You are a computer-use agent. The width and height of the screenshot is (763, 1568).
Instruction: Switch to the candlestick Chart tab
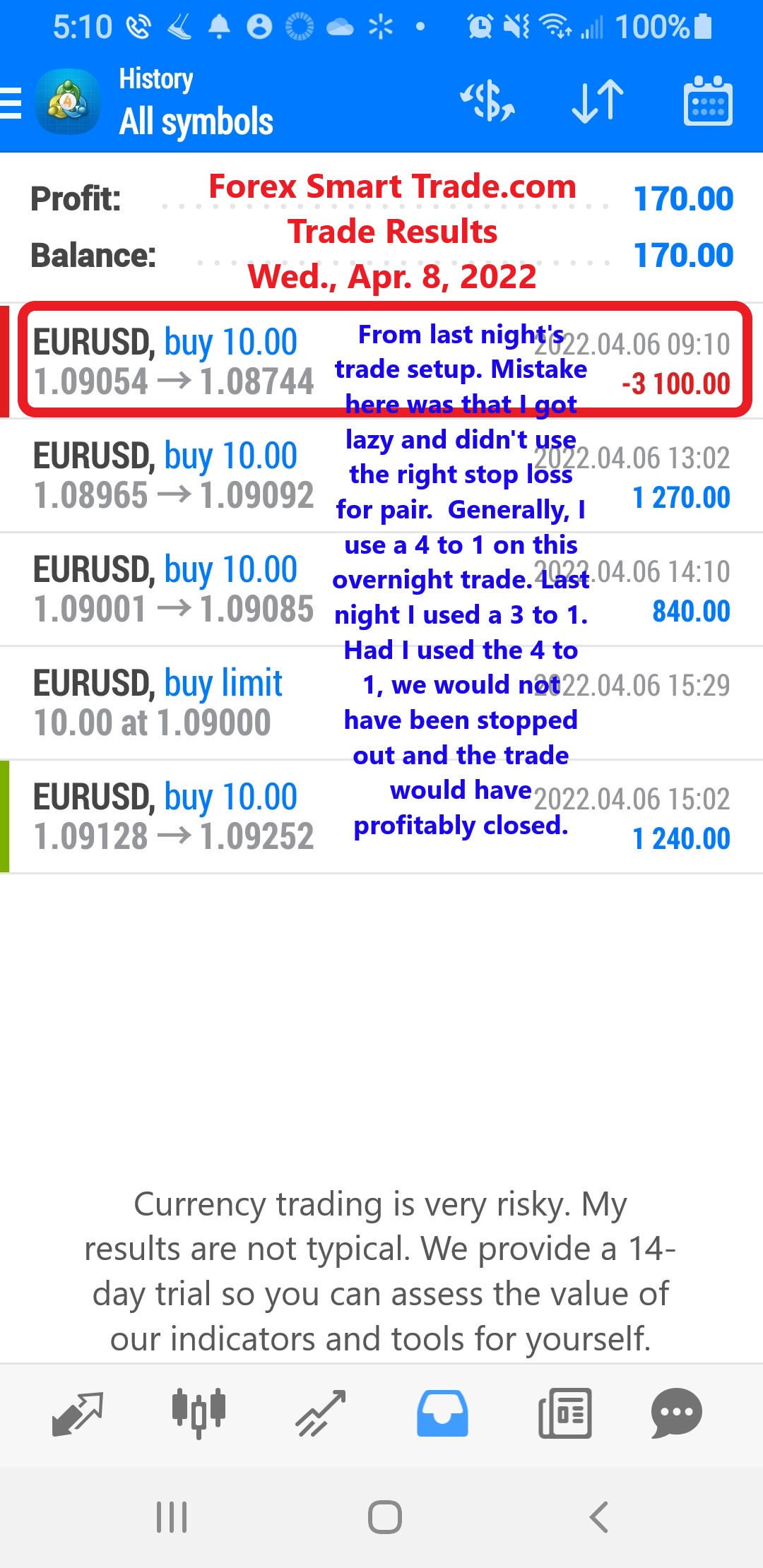199,1413
